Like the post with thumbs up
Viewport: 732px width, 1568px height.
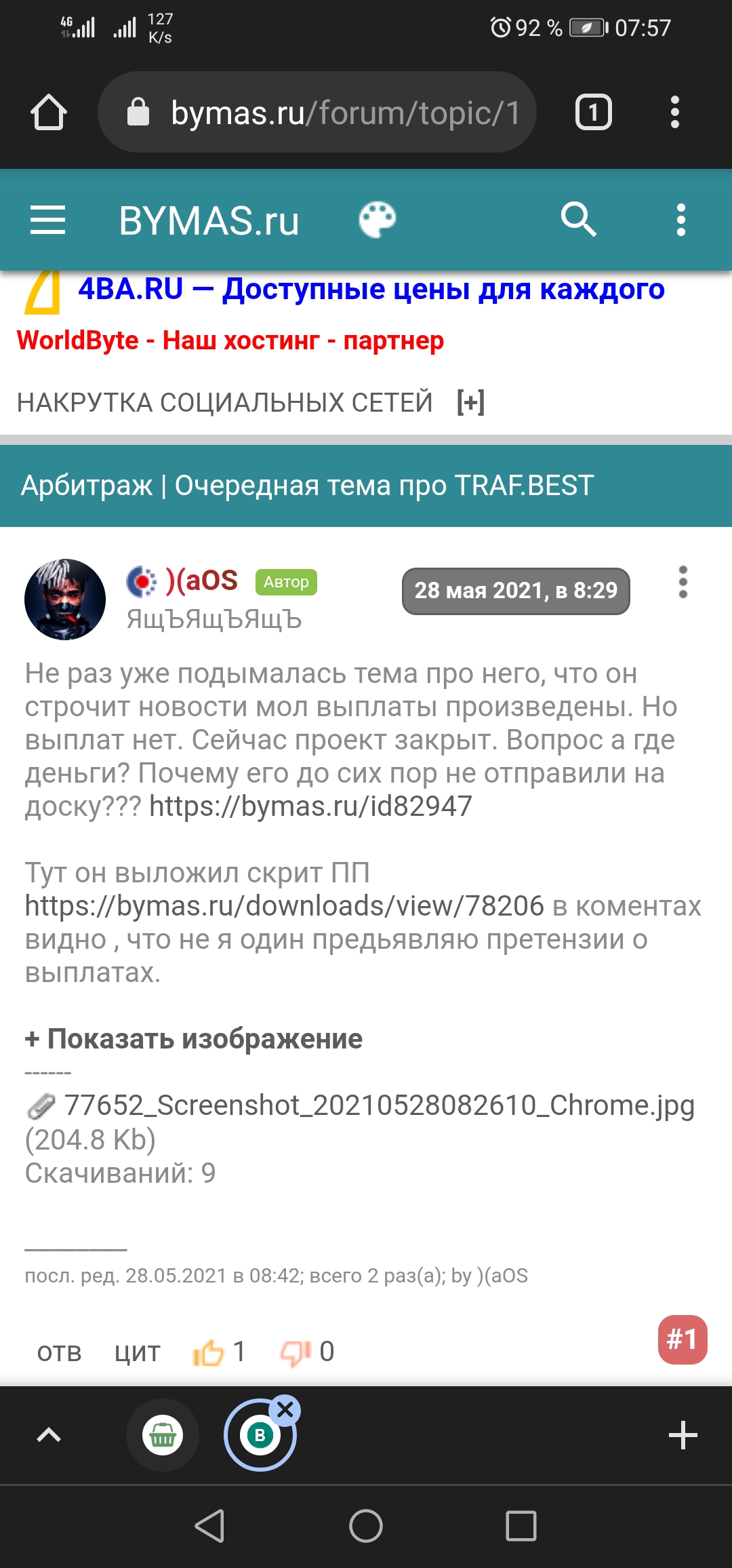pyautogui.click(x=208, y=1352)
